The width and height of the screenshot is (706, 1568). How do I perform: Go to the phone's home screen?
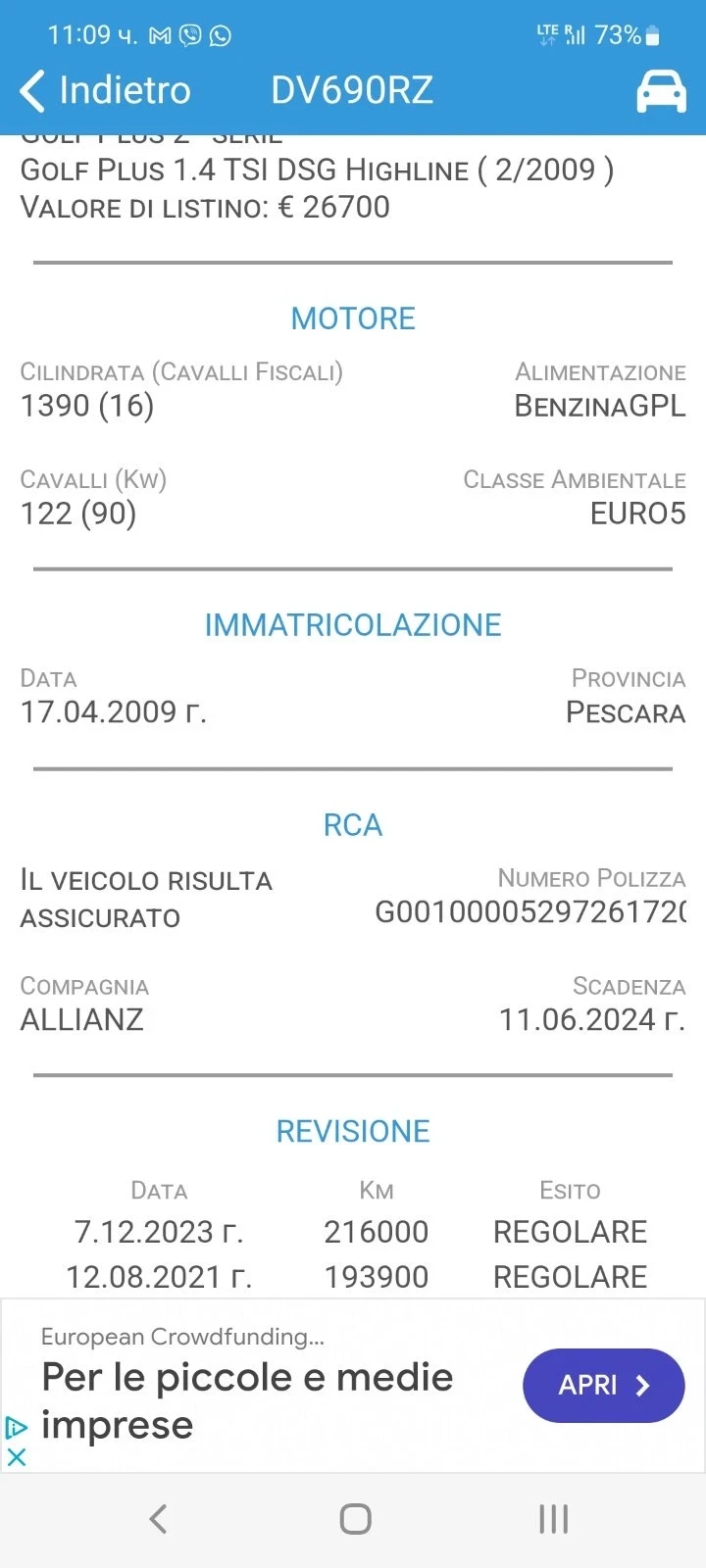click(x=355, y=1519)
